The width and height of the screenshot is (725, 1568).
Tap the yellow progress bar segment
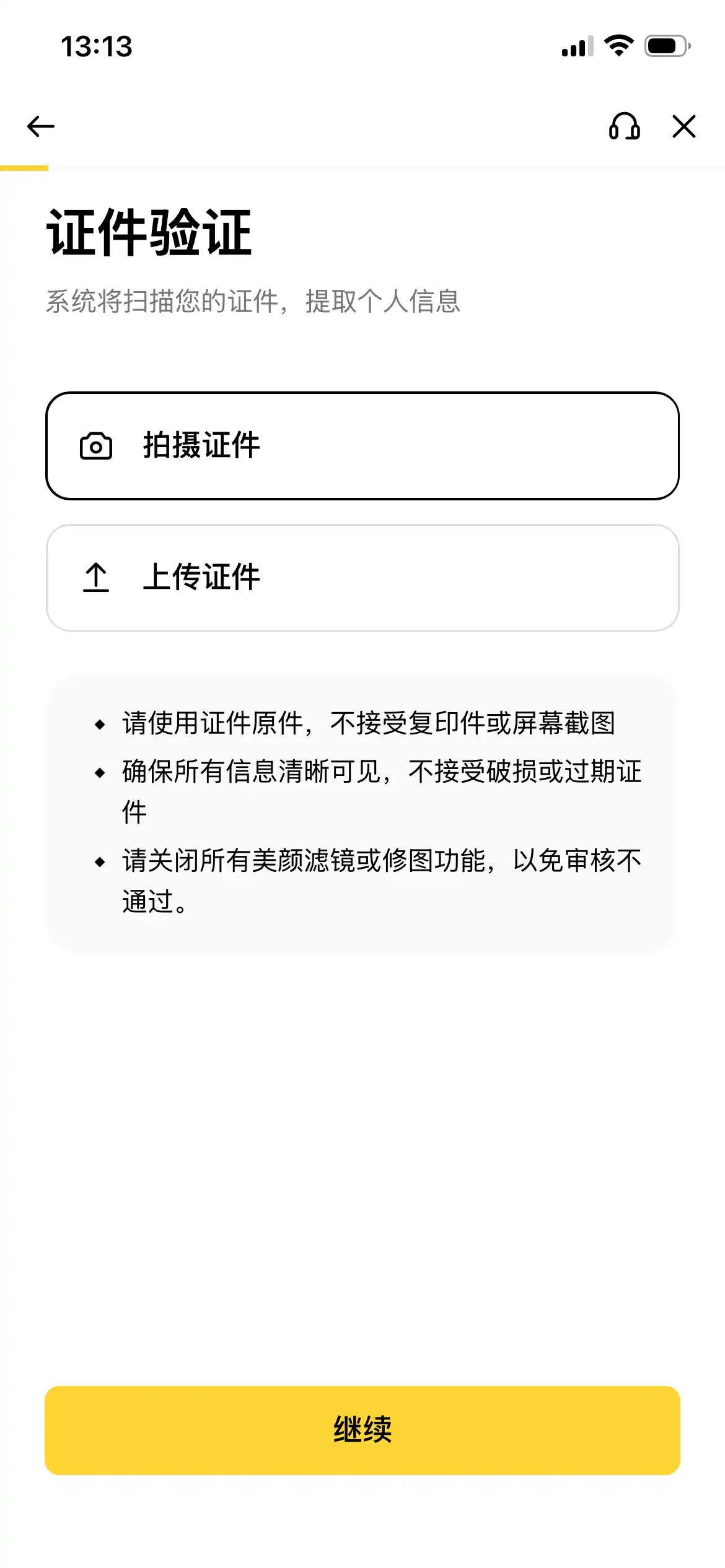pyautogui.click(x=24, y=167)
